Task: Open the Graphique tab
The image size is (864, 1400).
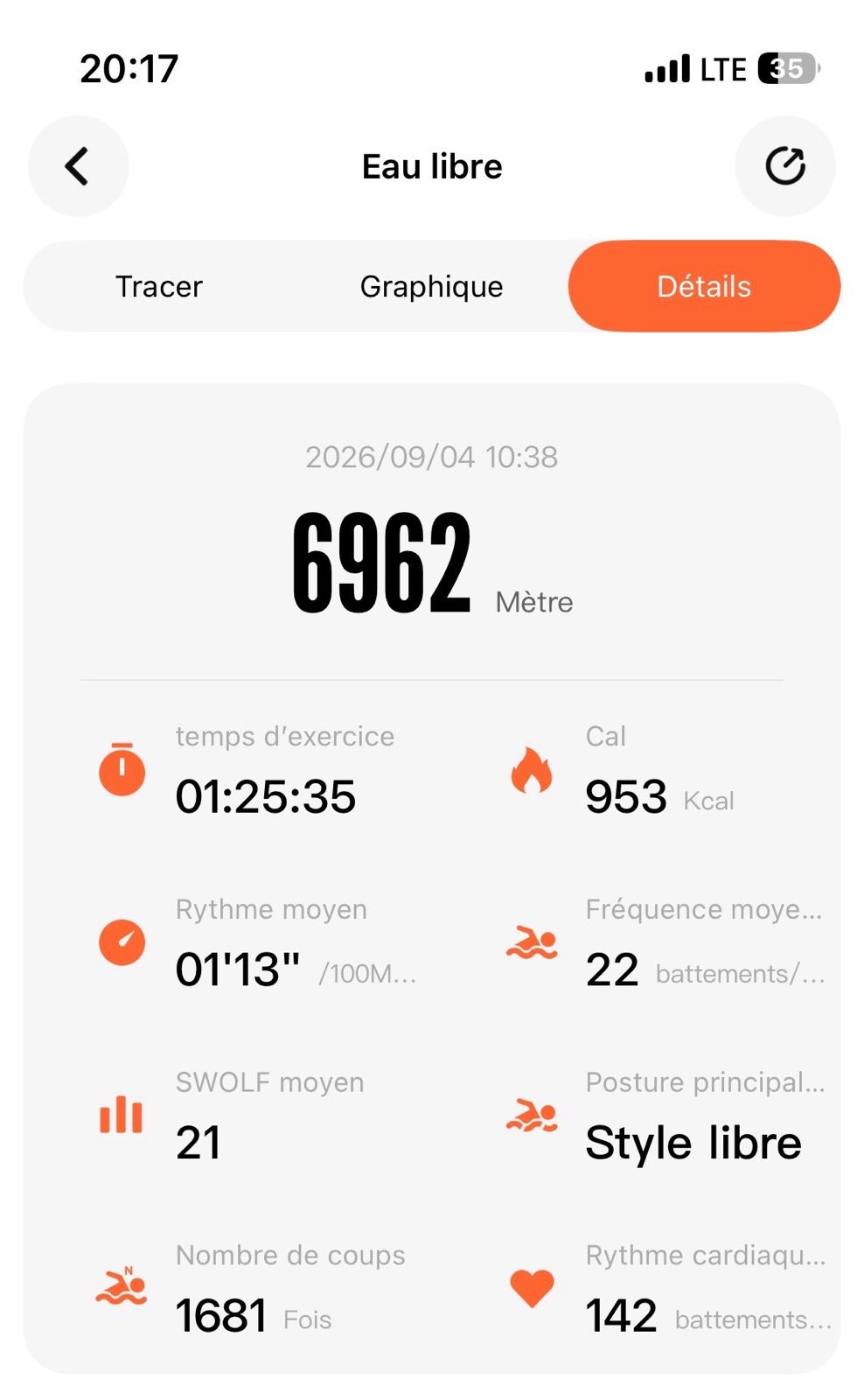Action: [431, 287]
